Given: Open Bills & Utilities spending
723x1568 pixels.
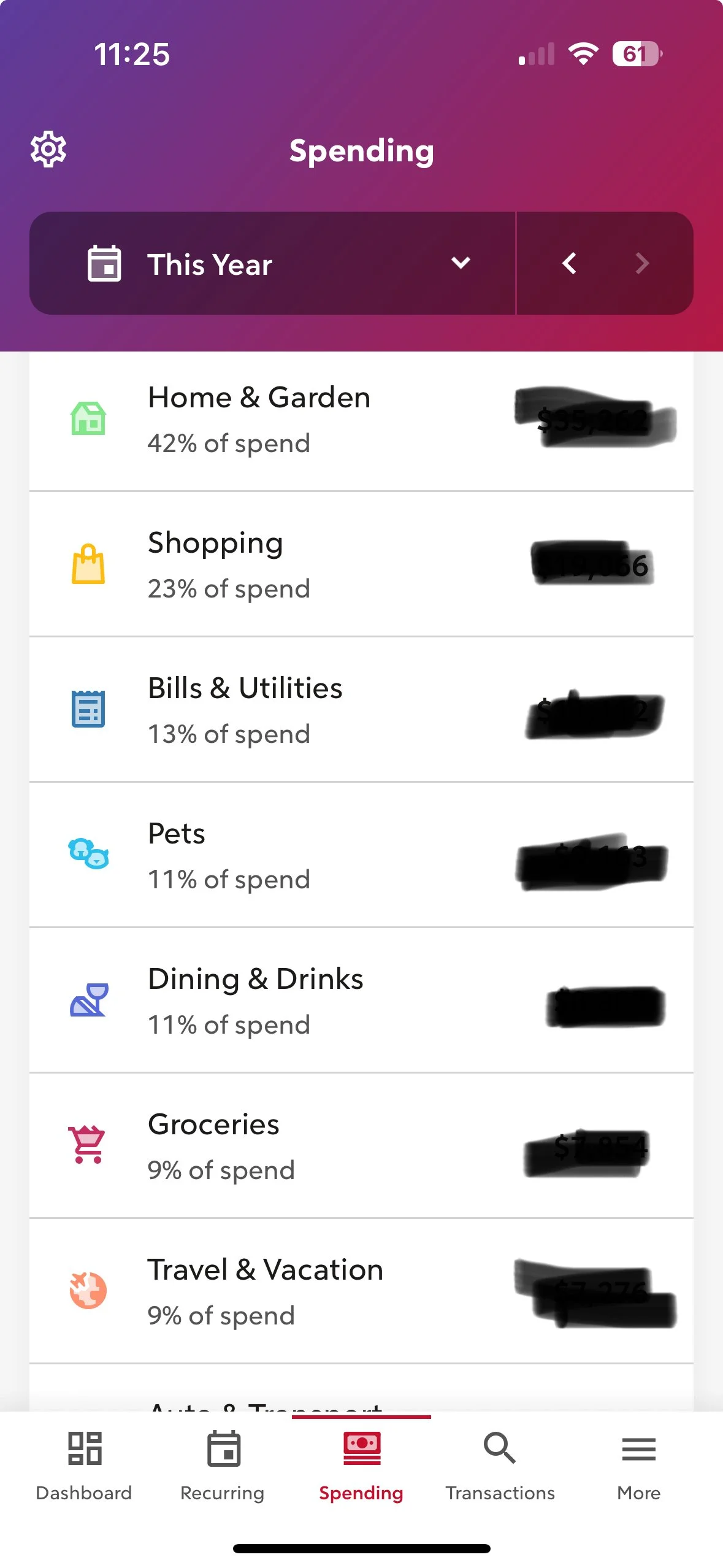Looking at the screenshot, I should [x=361, y=710].
